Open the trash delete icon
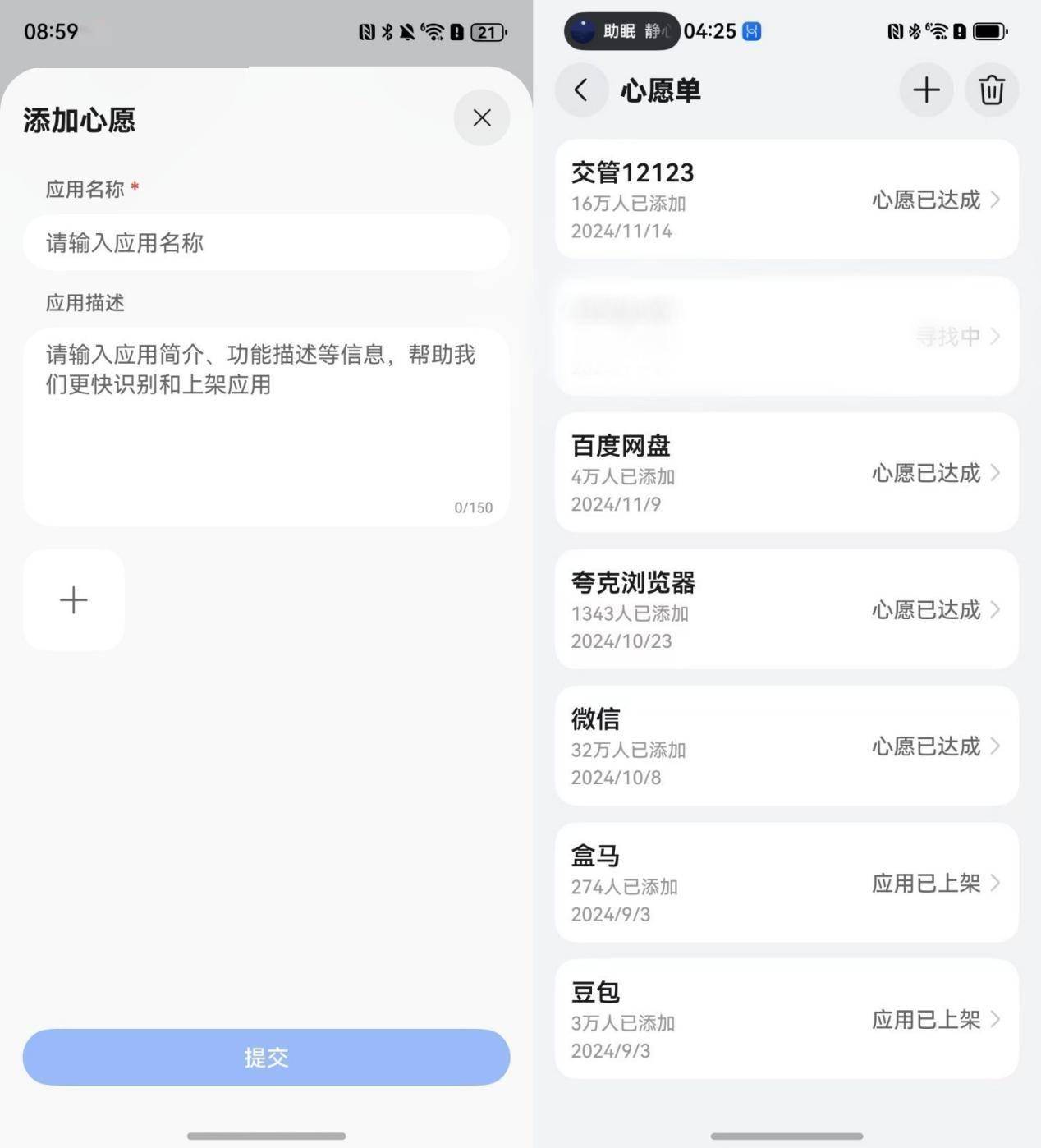This screenshot has width=1041, height=1148. (x=991, y=90)
